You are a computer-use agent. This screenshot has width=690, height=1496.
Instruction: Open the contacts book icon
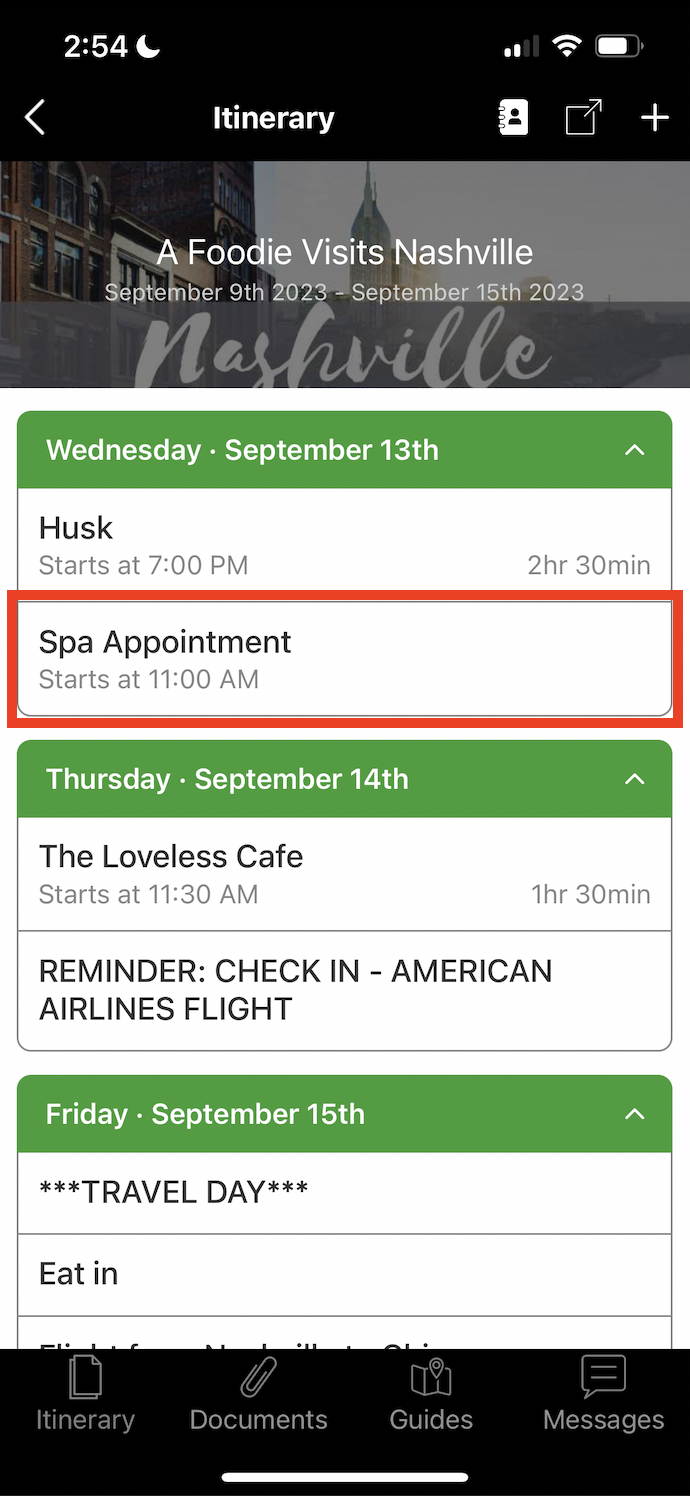point(513,118)
